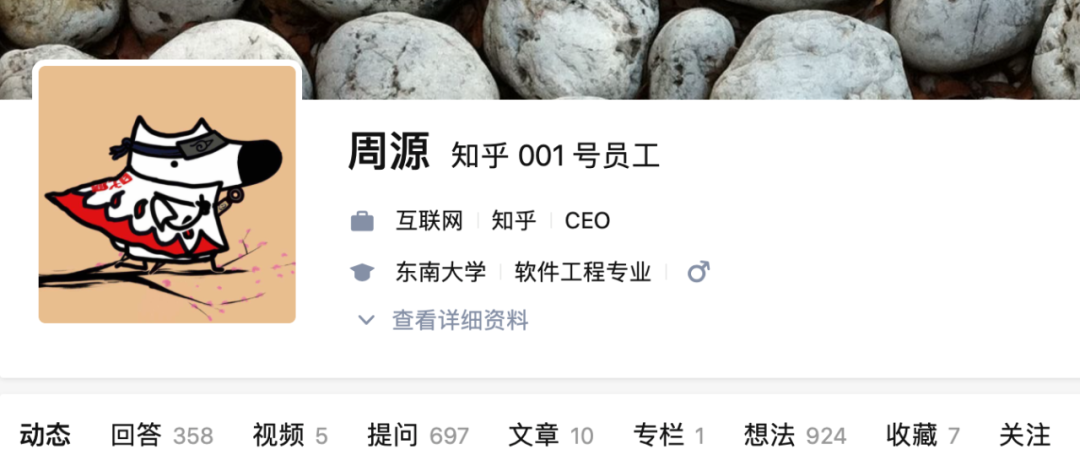Image resolution: width=1080 pixels, height=466 pixels.
Task: Switch to the 专栏 tab
Action: point(669,435)
